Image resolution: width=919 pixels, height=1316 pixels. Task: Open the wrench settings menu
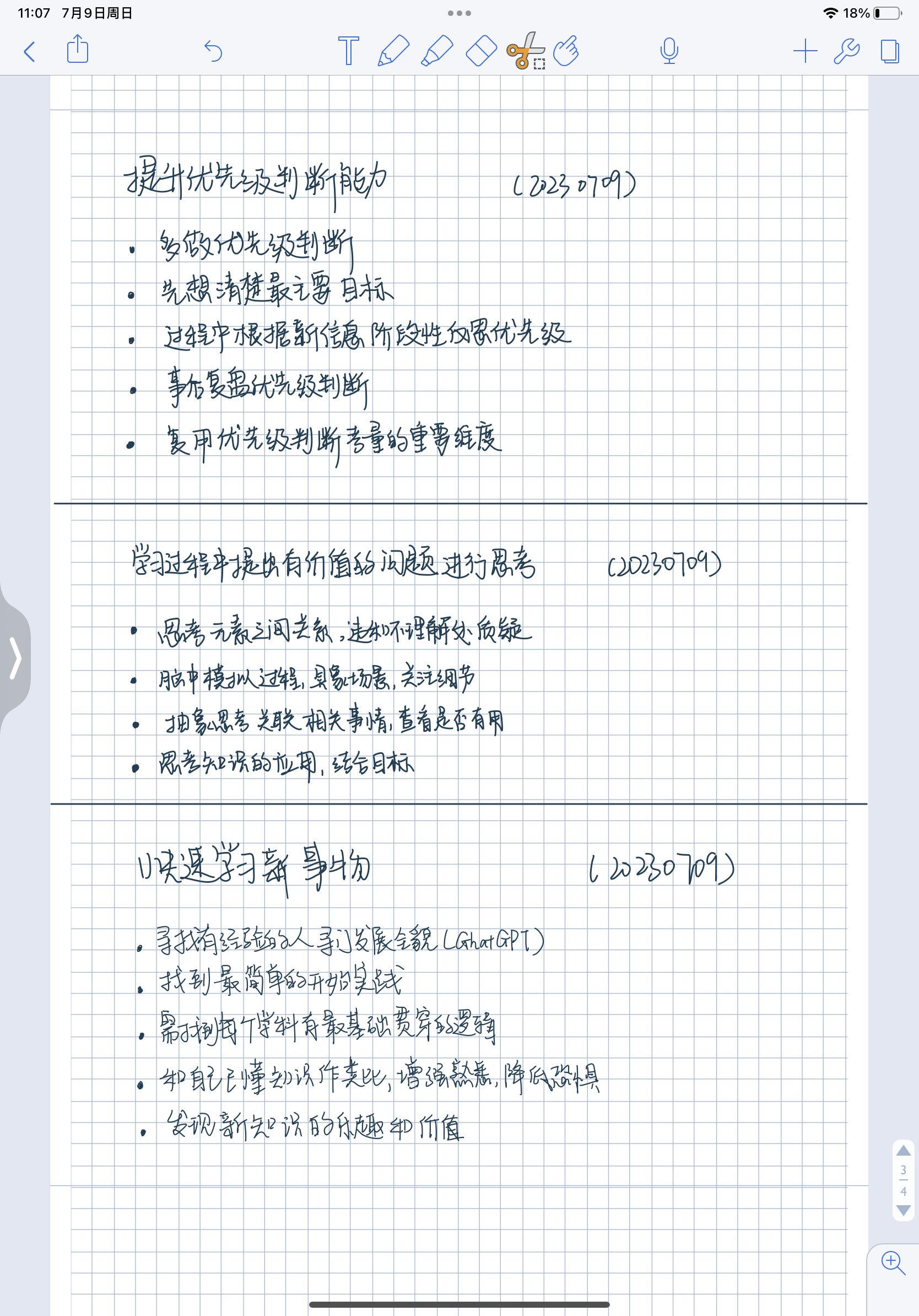[x=846, y=51]
